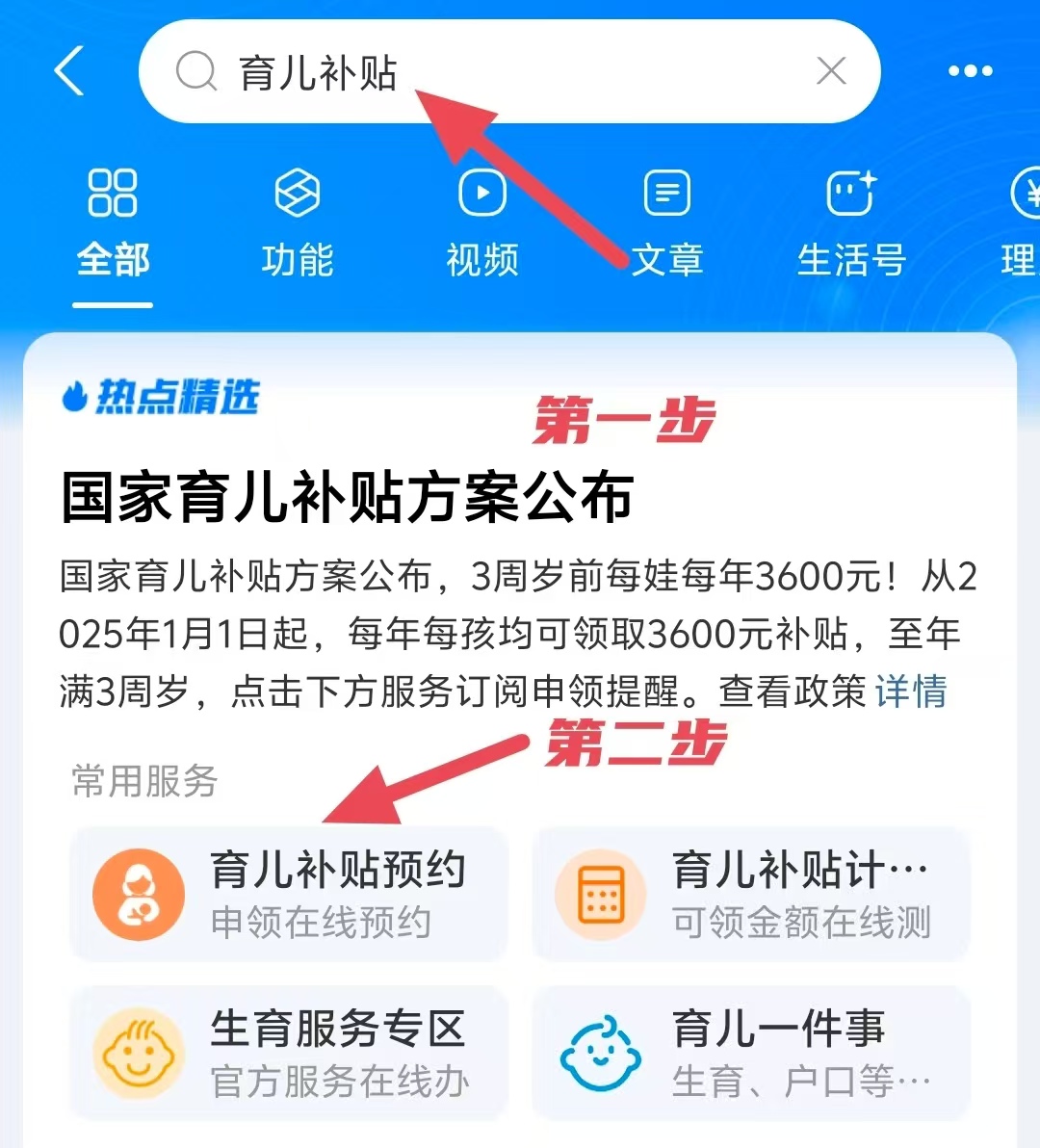Switch to the 生活号 tab
The image size is (1040, 1148).
851,223
